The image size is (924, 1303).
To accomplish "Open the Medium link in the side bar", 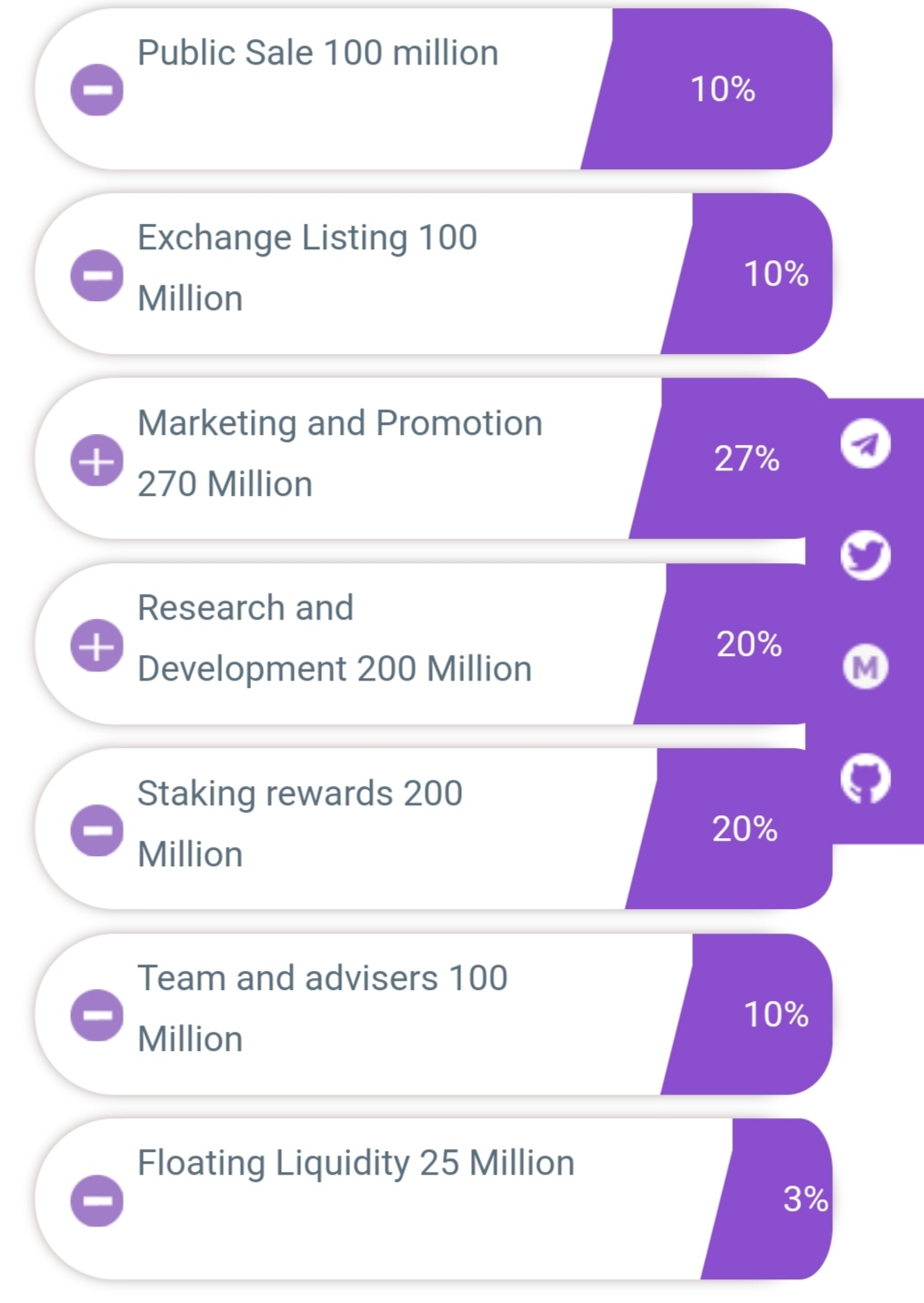I will click(x=865, y=667).
